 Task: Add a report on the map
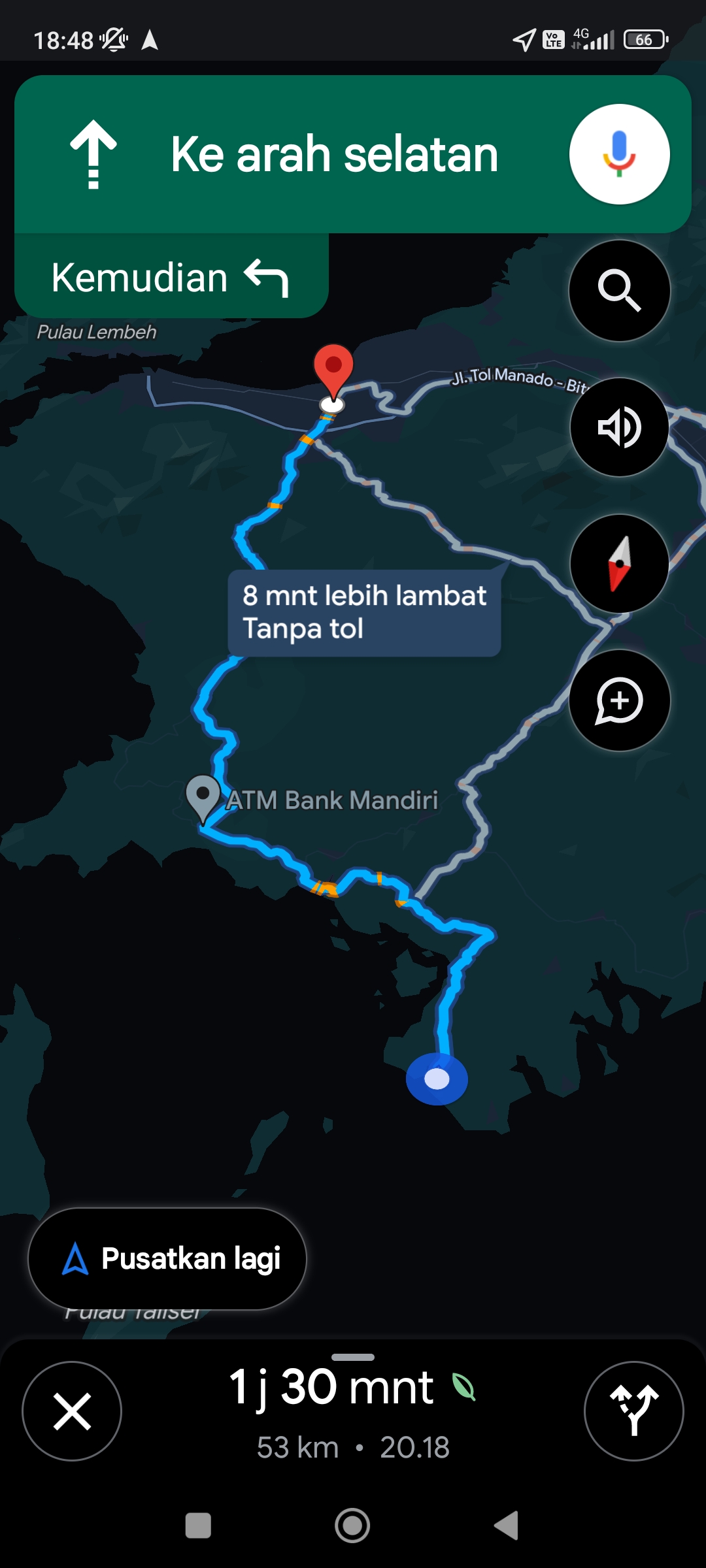[619, 700]
